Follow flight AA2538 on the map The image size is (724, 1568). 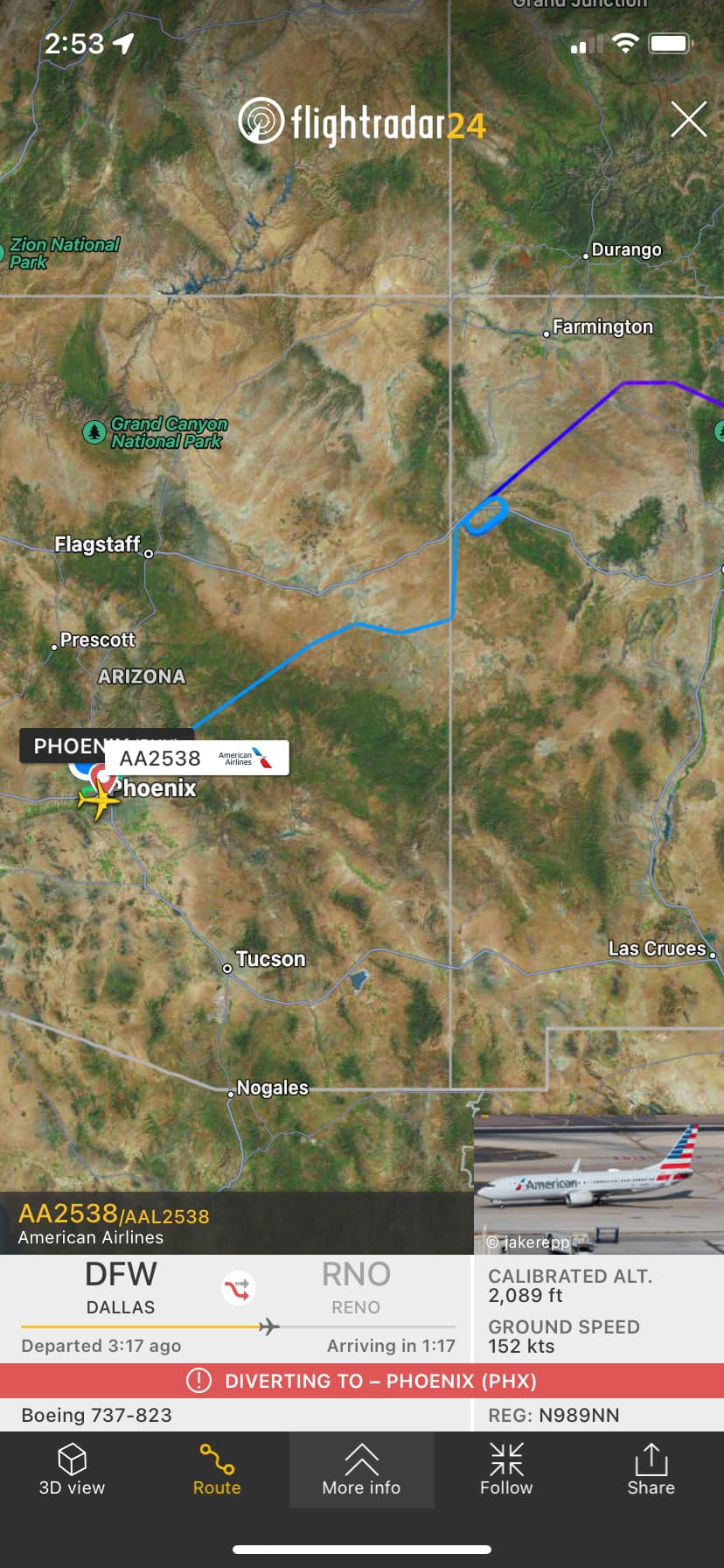[506, 1470]
